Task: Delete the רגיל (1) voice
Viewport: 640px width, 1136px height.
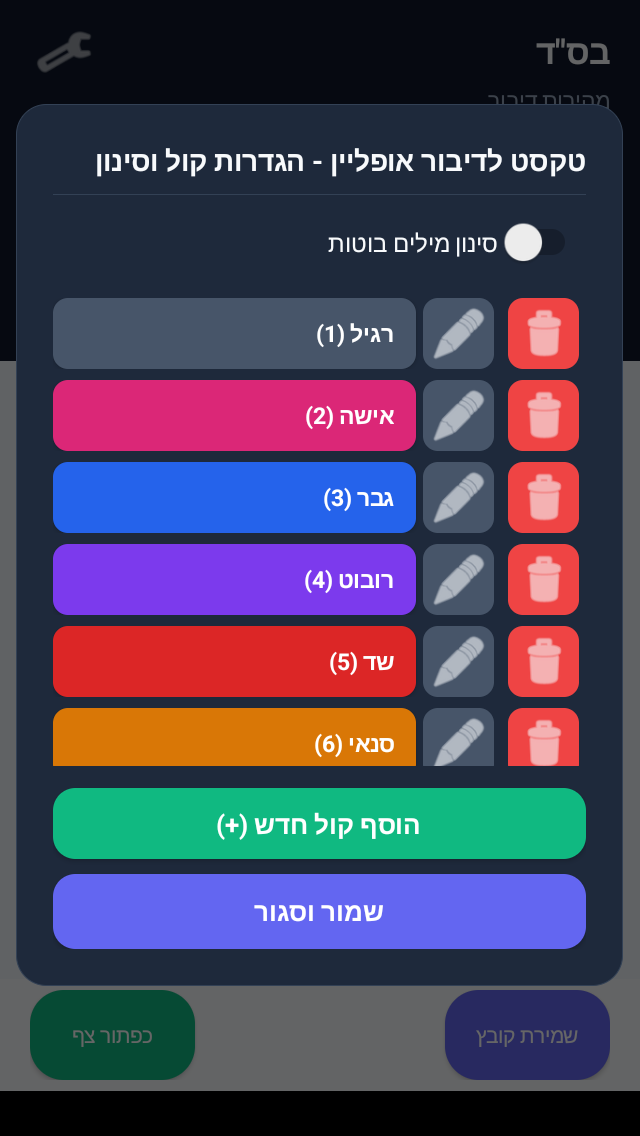Action: pos(544,333)
